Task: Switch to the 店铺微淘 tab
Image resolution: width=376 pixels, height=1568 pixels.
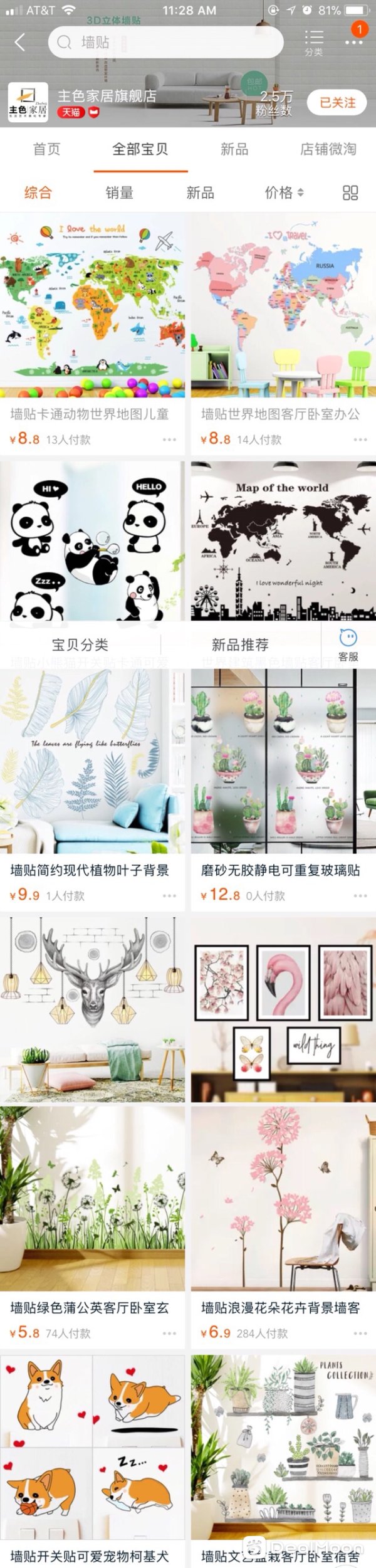Action: pyautogui.click(x=328, y=149)
